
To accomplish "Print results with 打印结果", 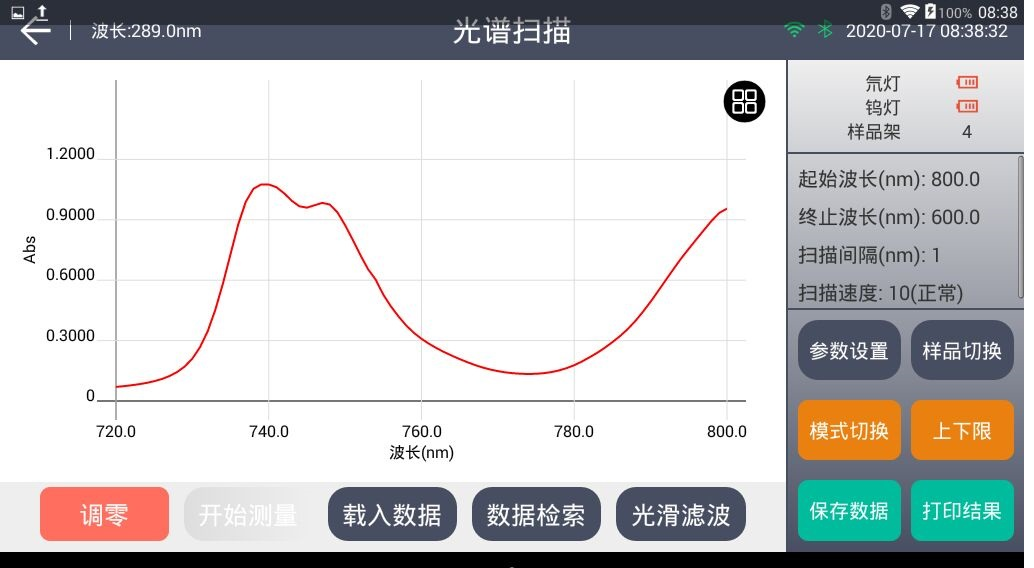I will tap(962, 511).
